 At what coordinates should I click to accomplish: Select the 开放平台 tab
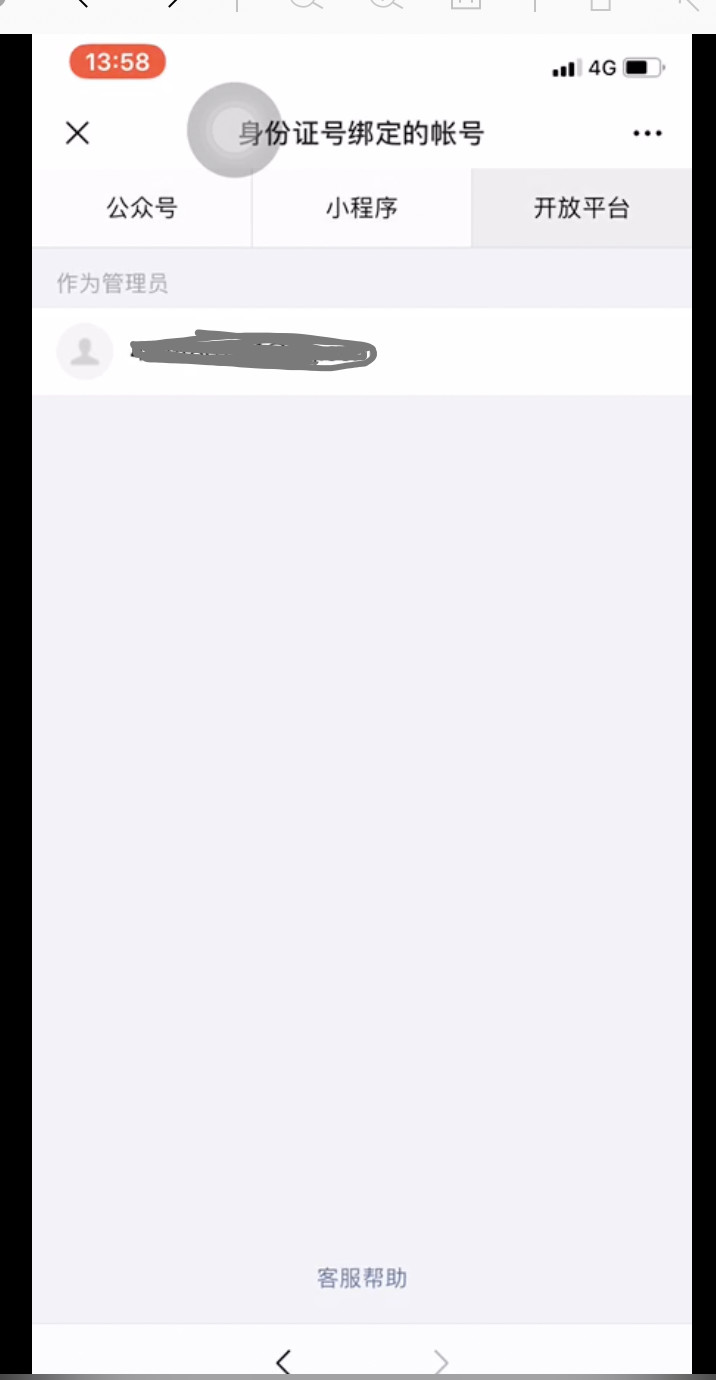[x=581, y=208]
